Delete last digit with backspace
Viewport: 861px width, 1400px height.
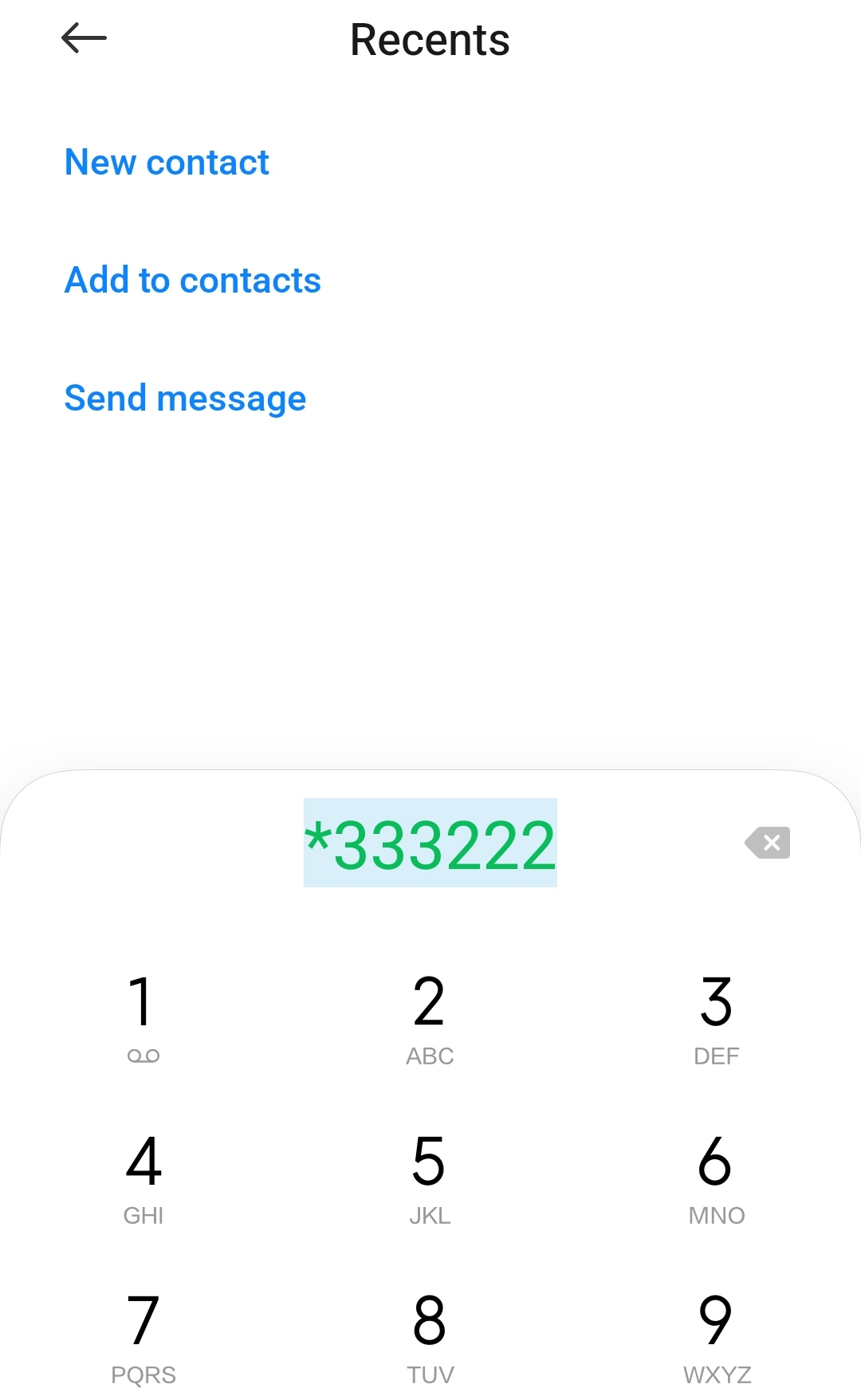point(768,843)
